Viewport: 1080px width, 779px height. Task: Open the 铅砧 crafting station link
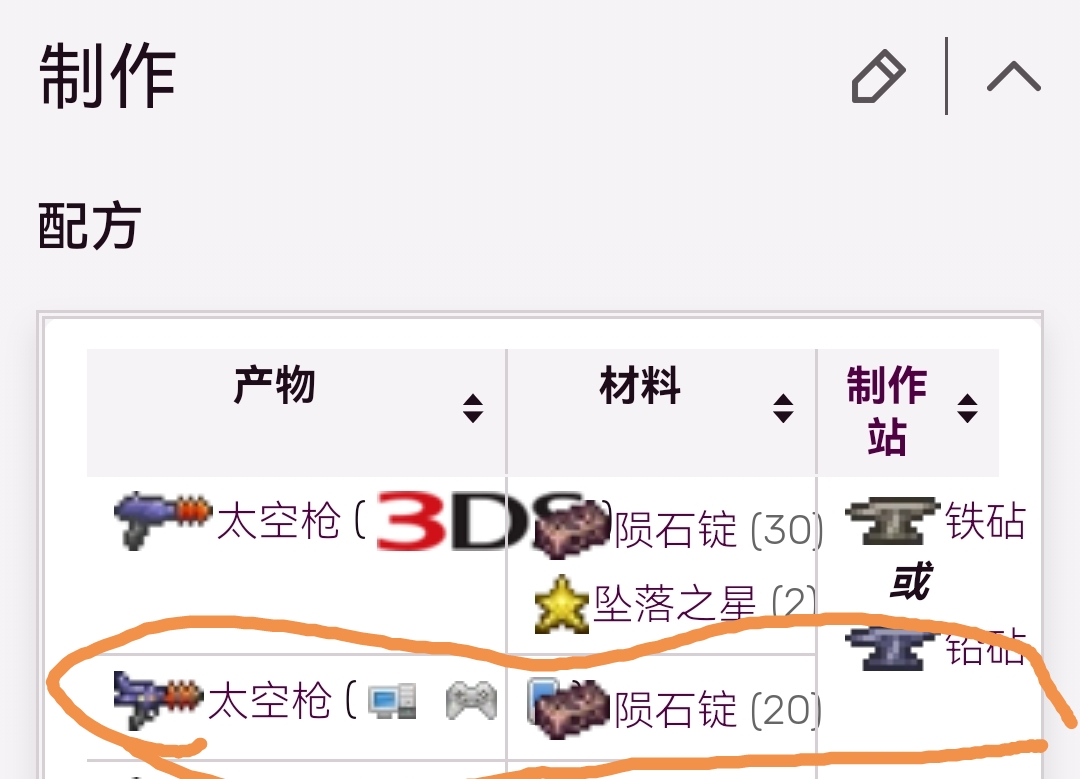(985, 648)
